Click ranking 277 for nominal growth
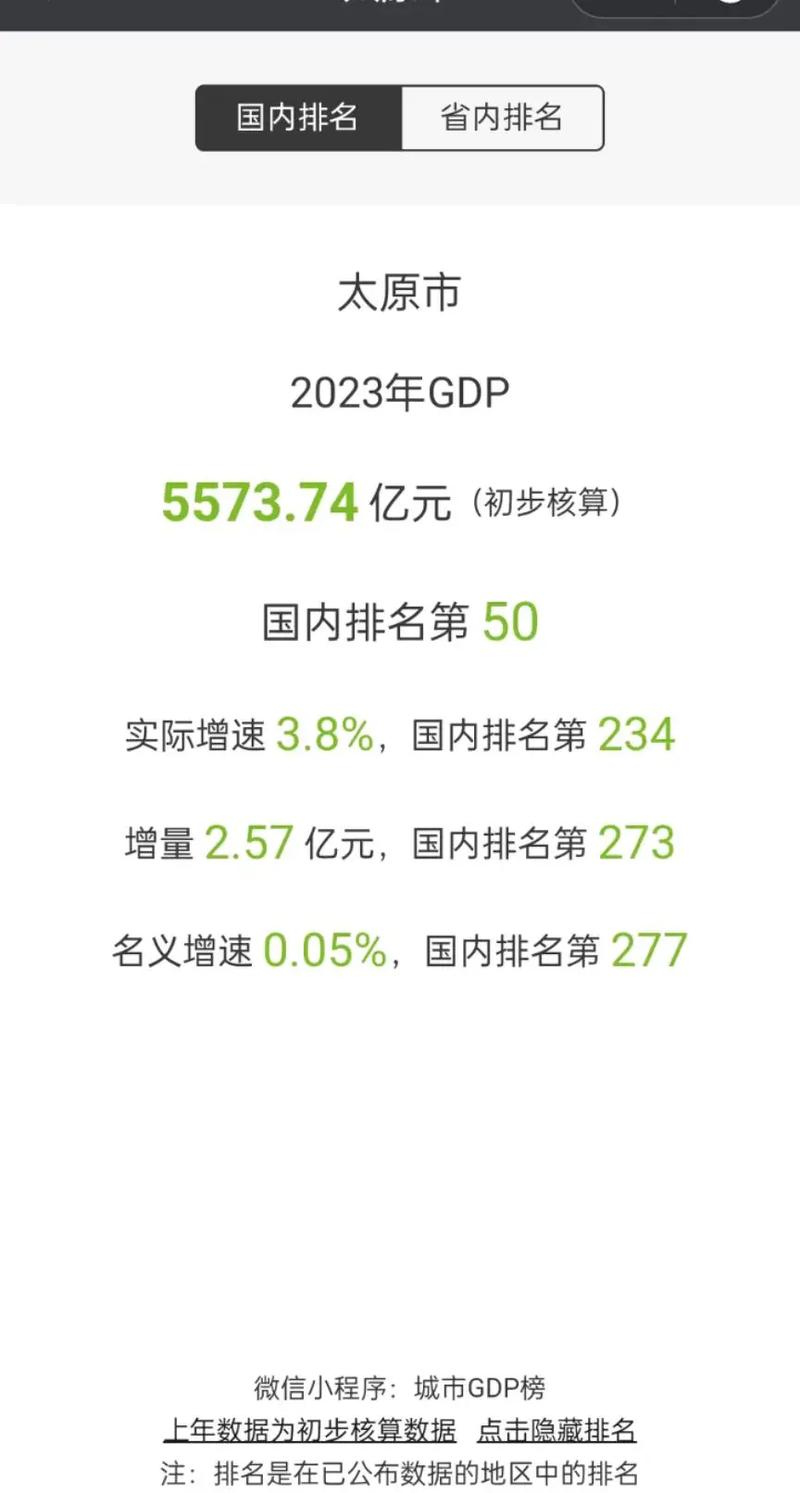 [x=652, y=950]
